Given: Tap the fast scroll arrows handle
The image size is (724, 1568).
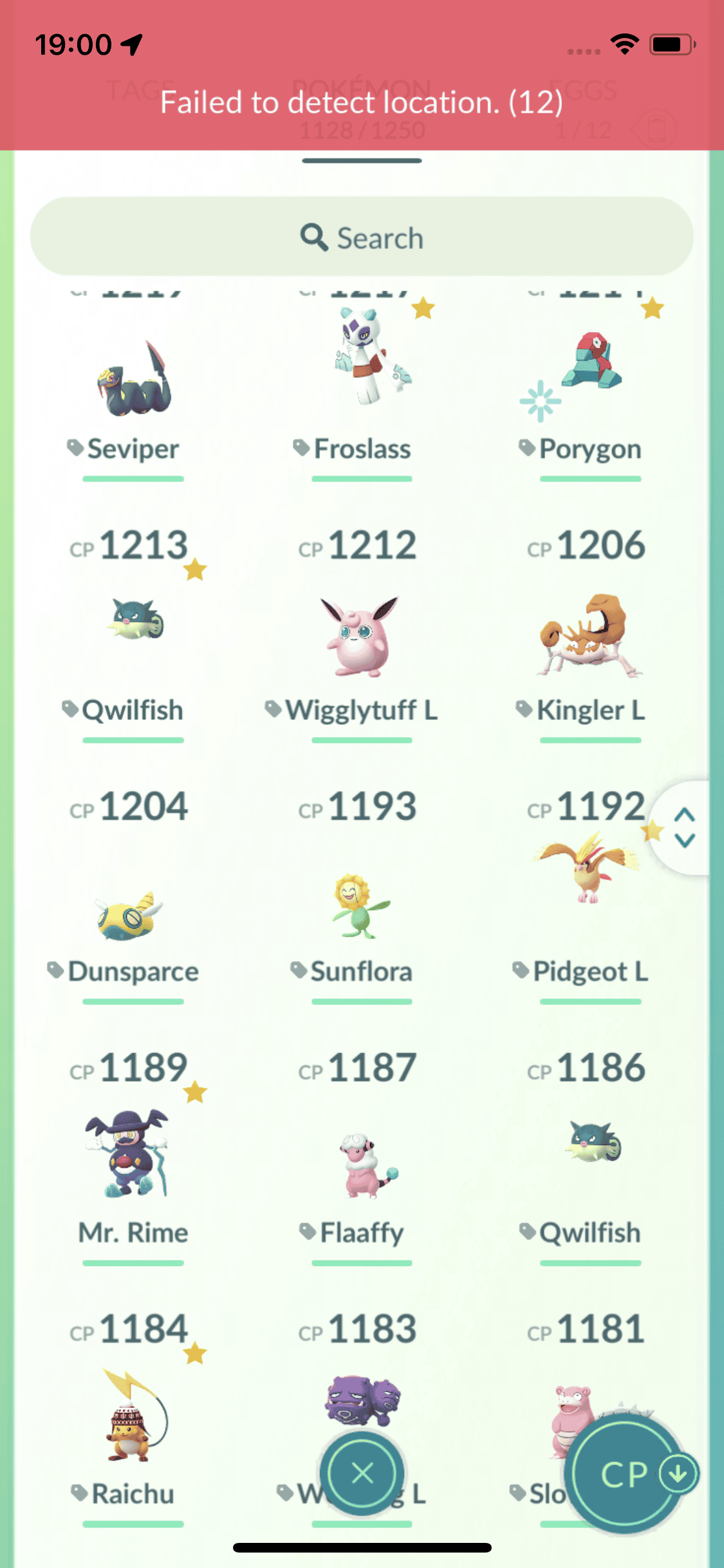Looking at the screenshot, I should [x=684, y=827].
